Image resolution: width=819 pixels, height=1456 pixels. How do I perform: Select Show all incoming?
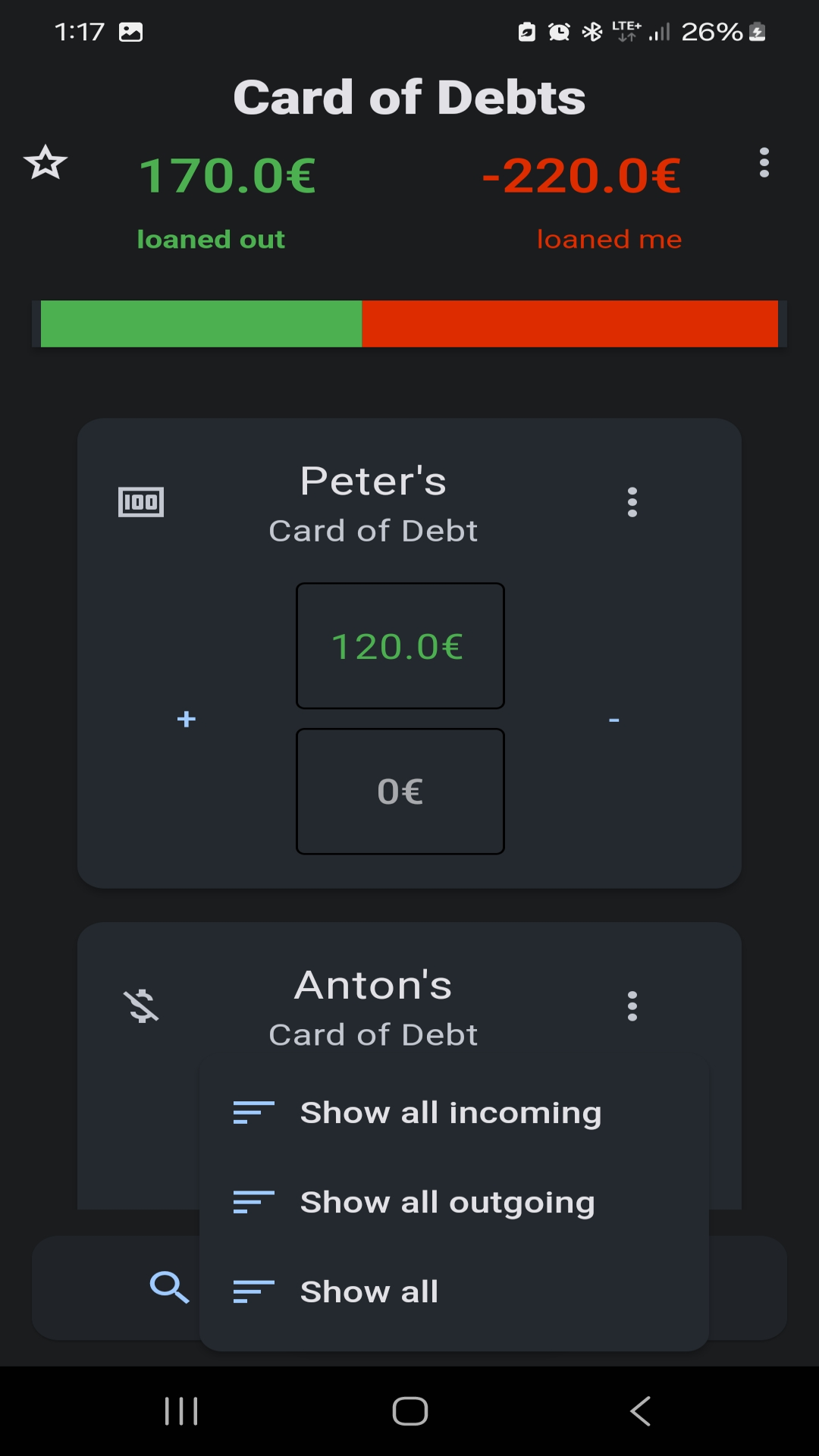tap(451, 1112)
